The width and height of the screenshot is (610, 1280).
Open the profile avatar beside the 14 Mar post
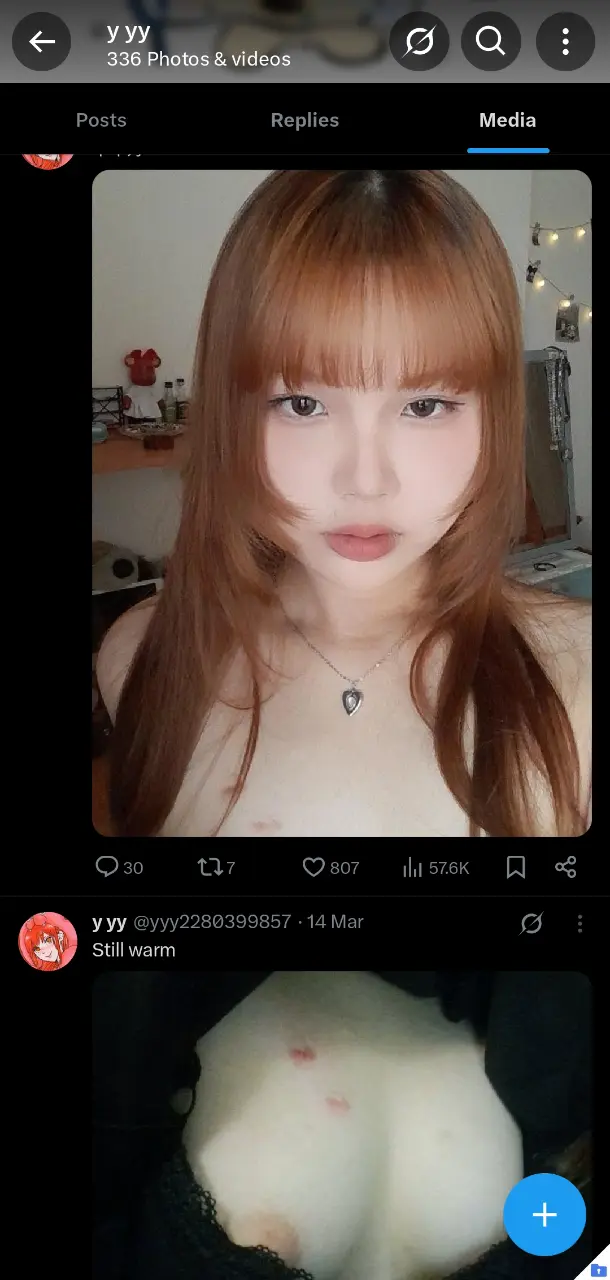pos(48,942)
